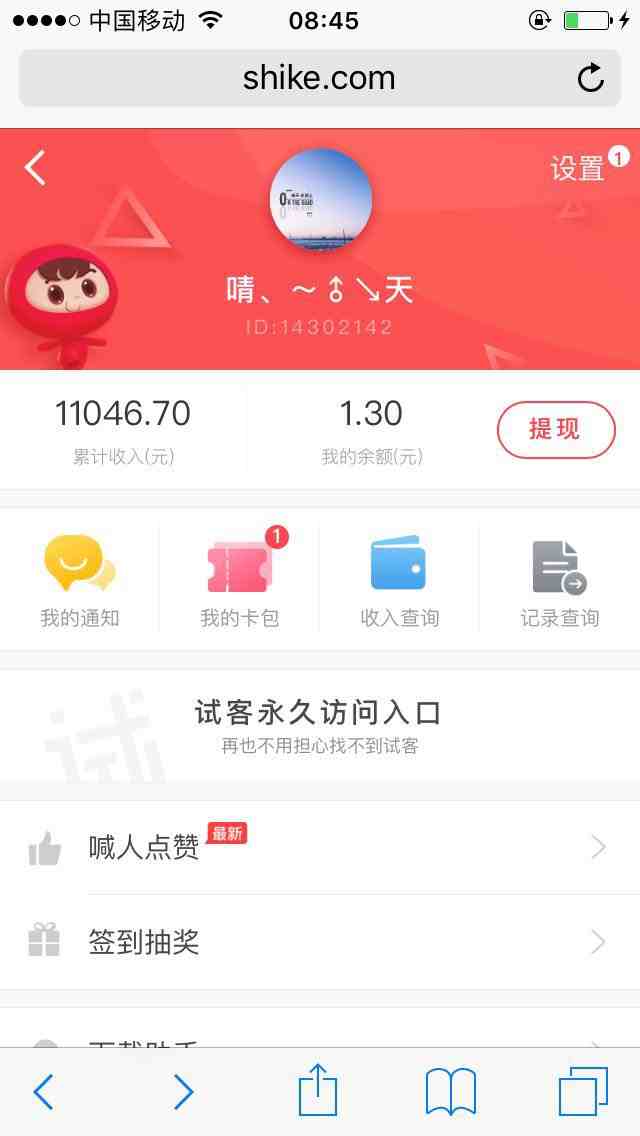Show open Safari tabs

pos(583,1091)
